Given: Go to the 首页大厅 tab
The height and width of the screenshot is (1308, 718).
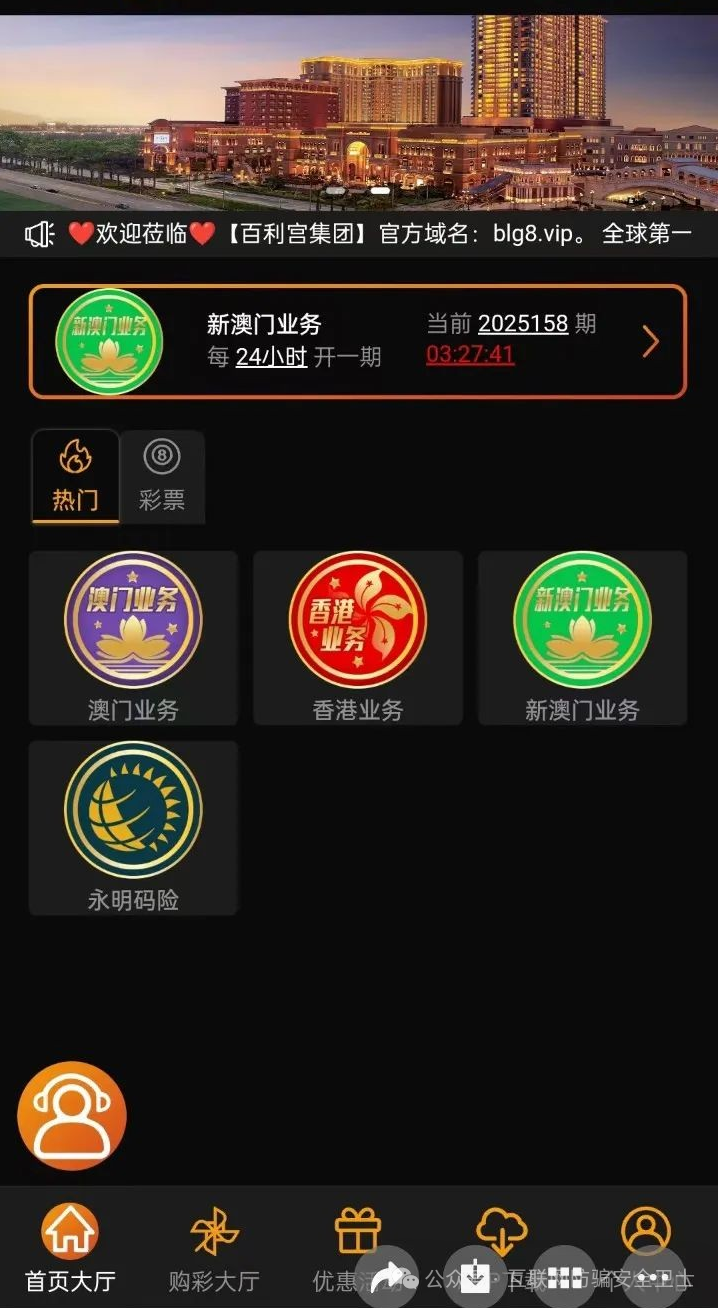Looking at the screenshot, I should click(70, 1246).
